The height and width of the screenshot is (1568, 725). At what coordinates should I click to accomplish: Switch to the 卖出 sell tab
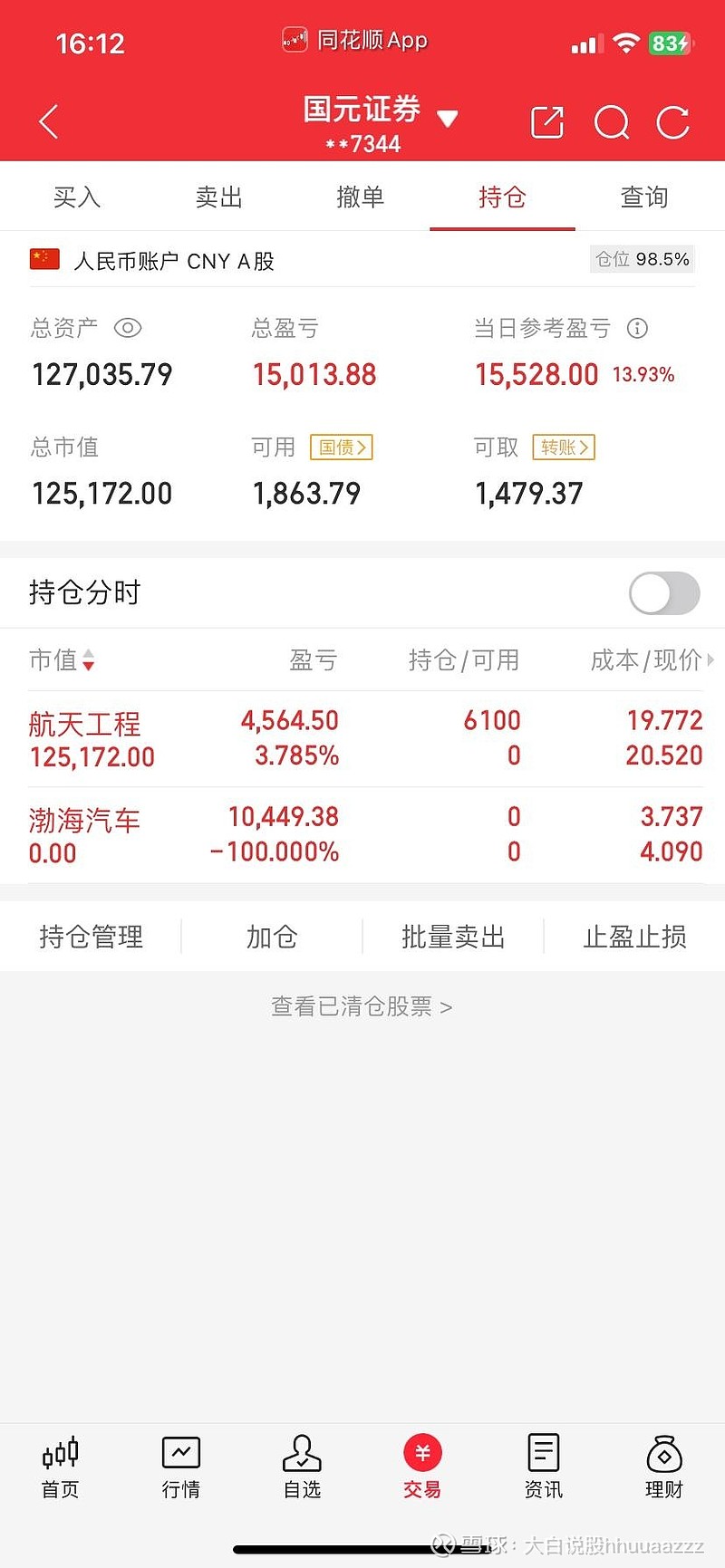218,197
